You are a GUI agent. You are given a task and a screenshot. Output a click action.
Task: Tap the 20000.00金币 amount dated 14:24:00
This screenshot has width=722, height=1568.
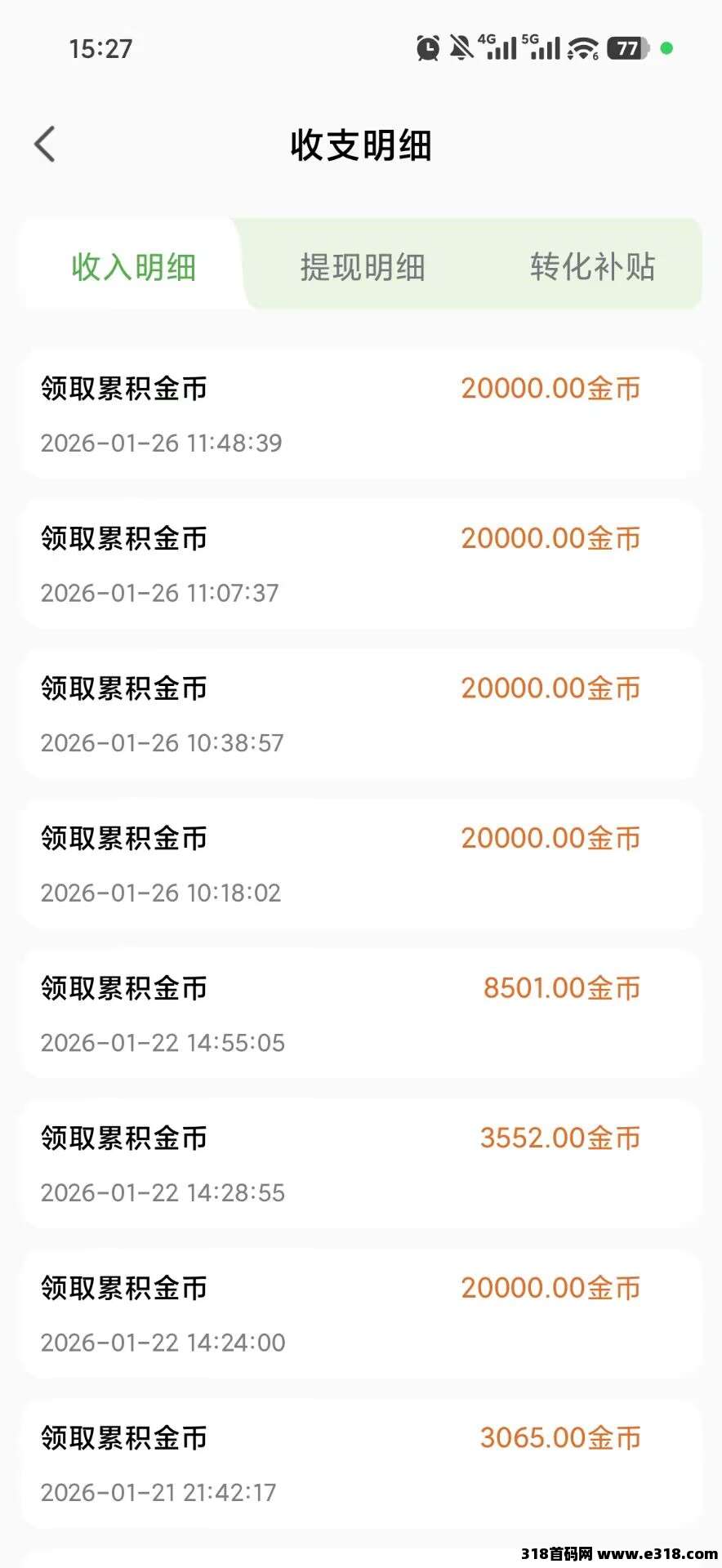click(550, 1288)
